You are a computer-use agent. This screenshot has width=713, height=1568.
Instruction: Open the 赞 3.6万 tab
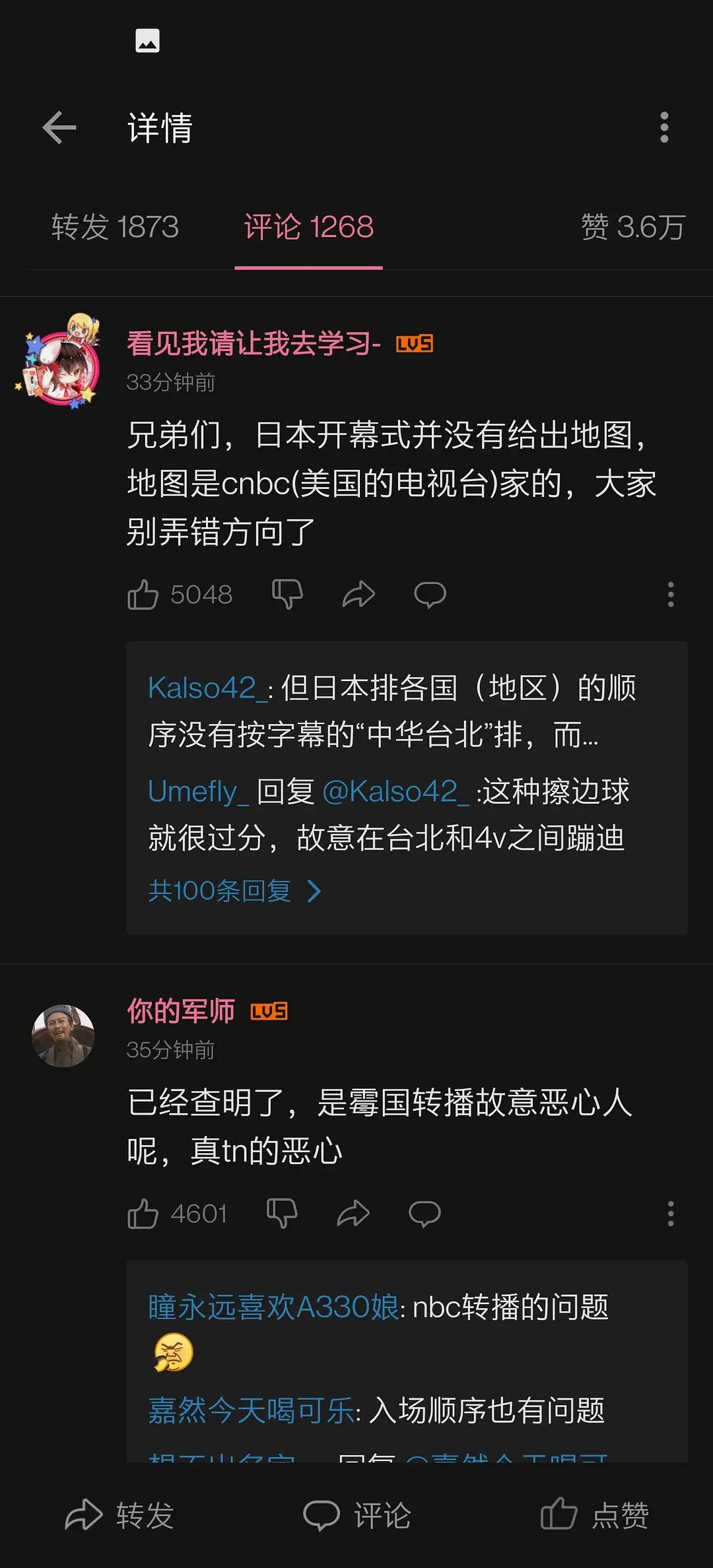(x=634, y=228)
